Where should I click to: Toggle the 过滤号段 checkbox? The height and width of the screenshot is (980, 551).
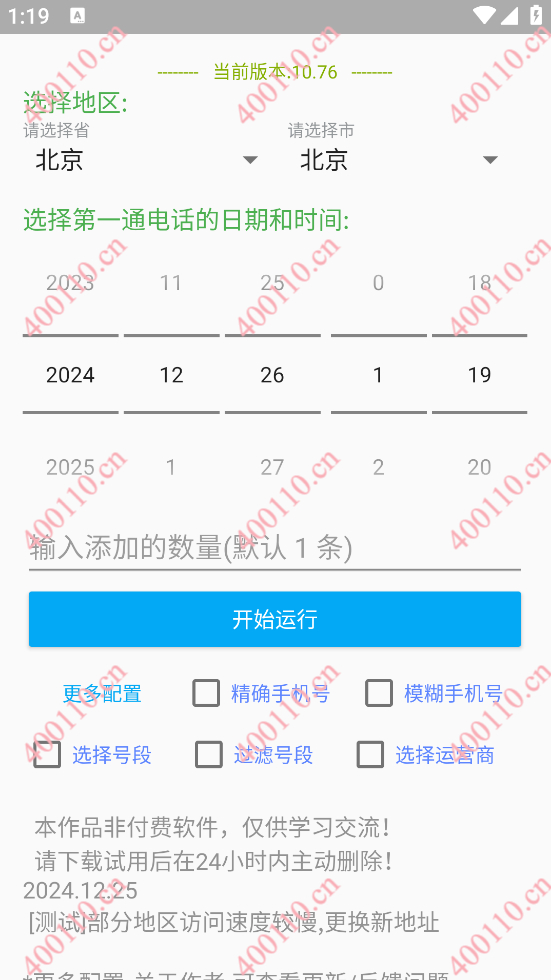click(x=209, y=754)
